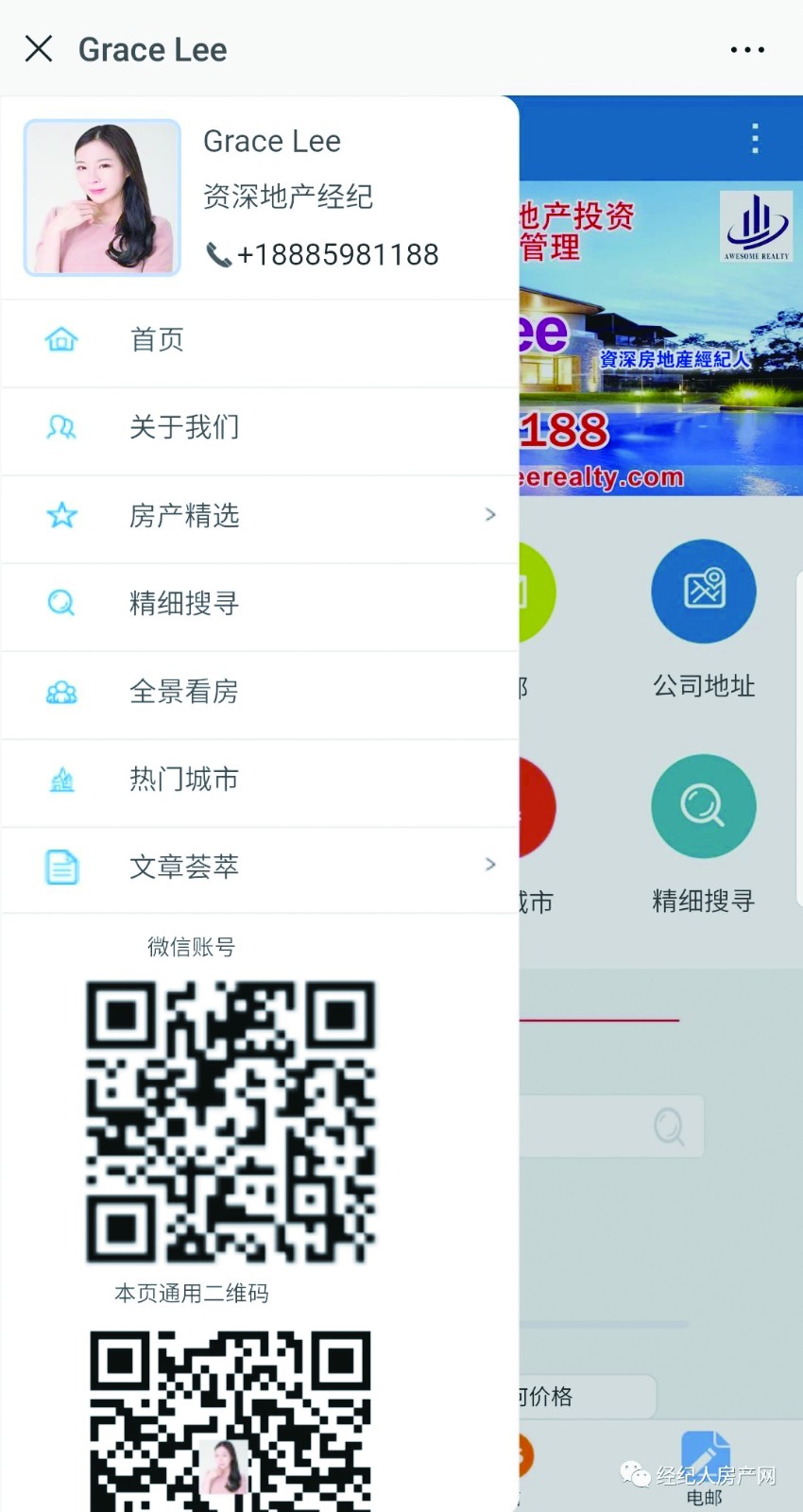This screenshot has height=1512, width=803.
Task: Open the vertical dots menu on blue header
Action: tap(755, 138)
